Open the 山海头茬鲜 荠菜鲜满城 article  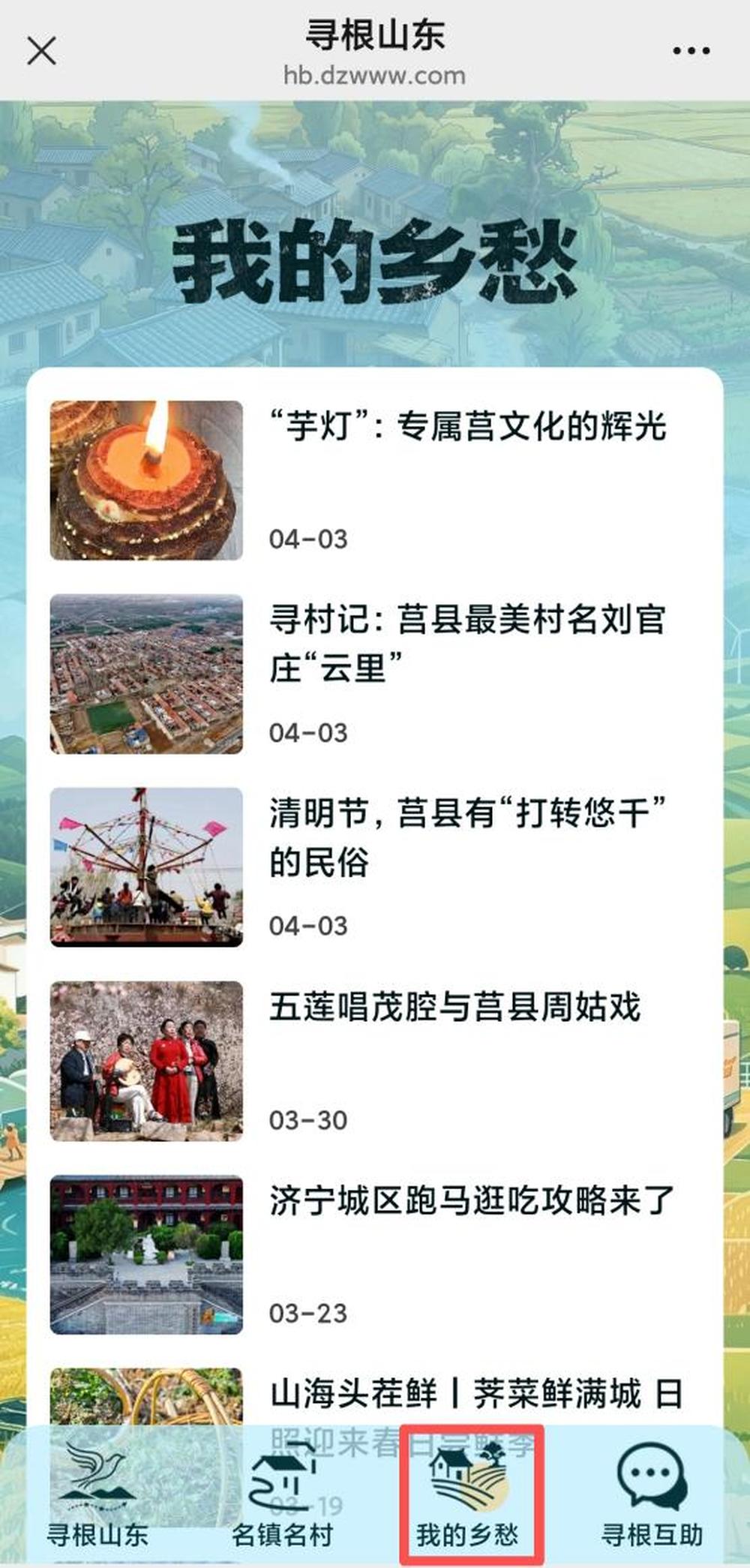[x=475, y=1395]
